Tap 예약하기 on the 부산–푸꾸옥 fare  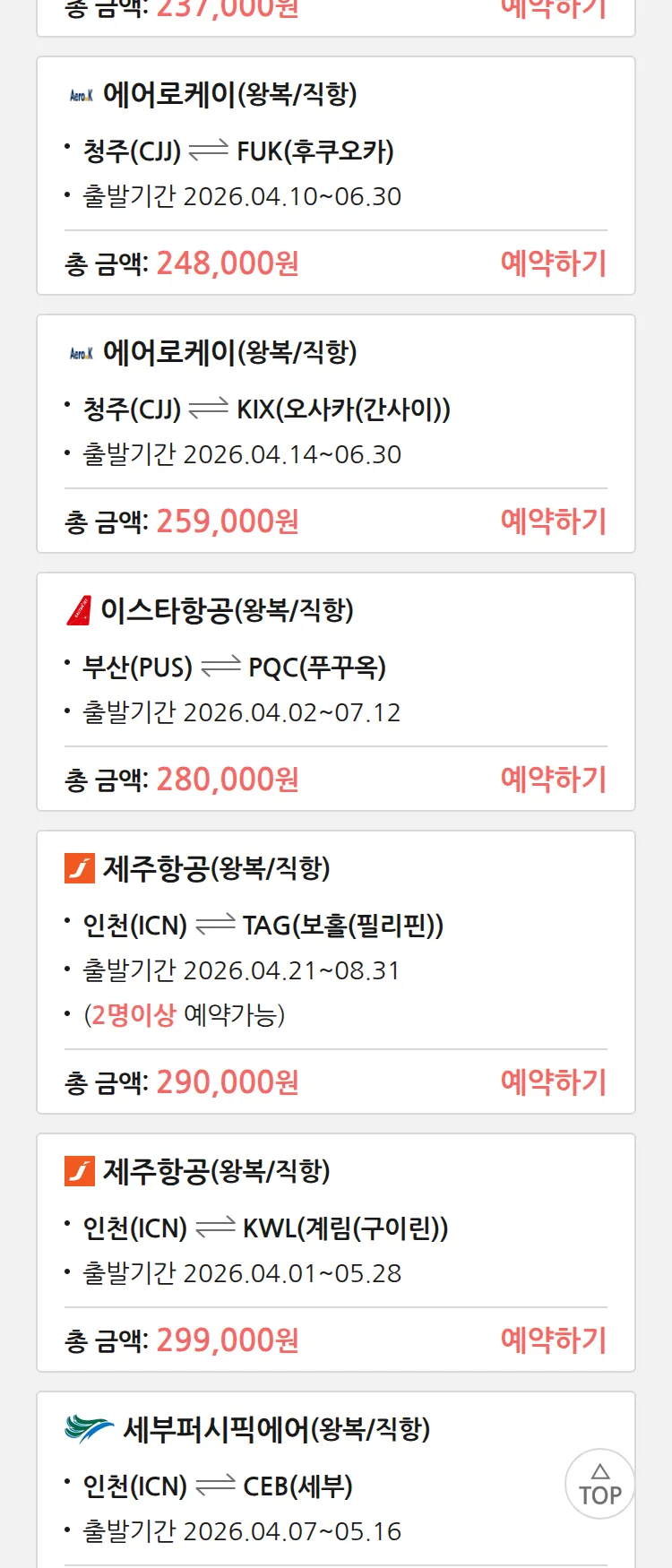tap(553, 780)
